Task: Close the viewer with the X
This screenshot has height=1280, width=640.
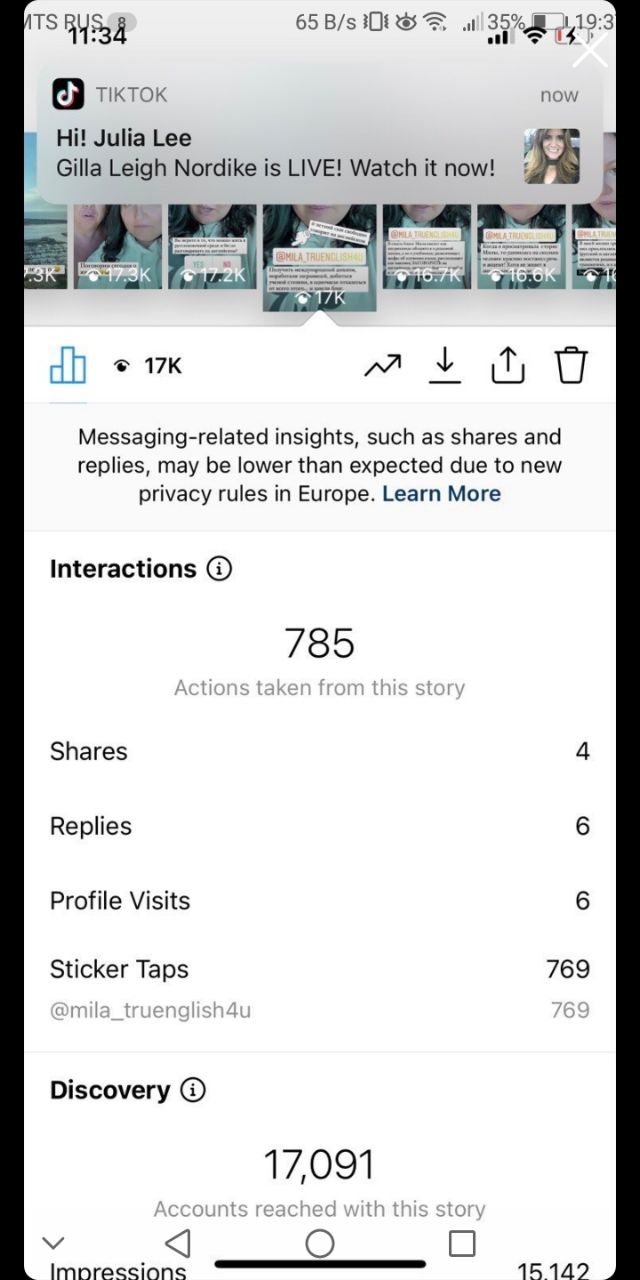Action: click(590, 49)
